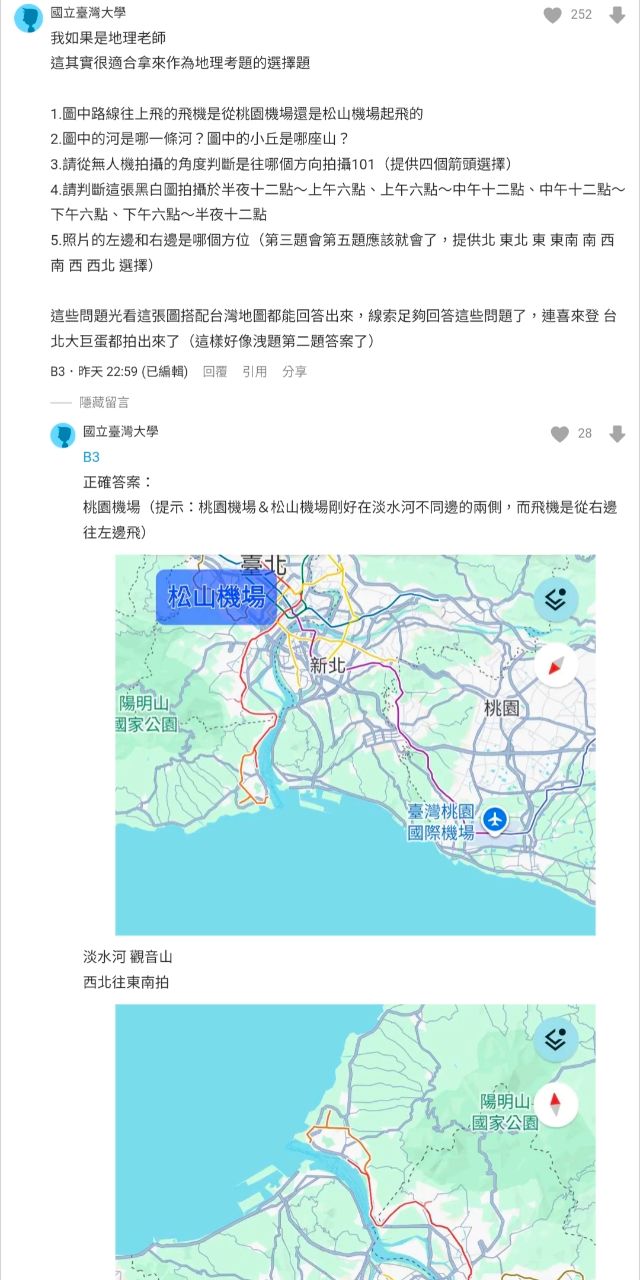This screenshot has height=1280, width=640.
Task: Open the map image showing 松山機場
Action: [355, 745]
